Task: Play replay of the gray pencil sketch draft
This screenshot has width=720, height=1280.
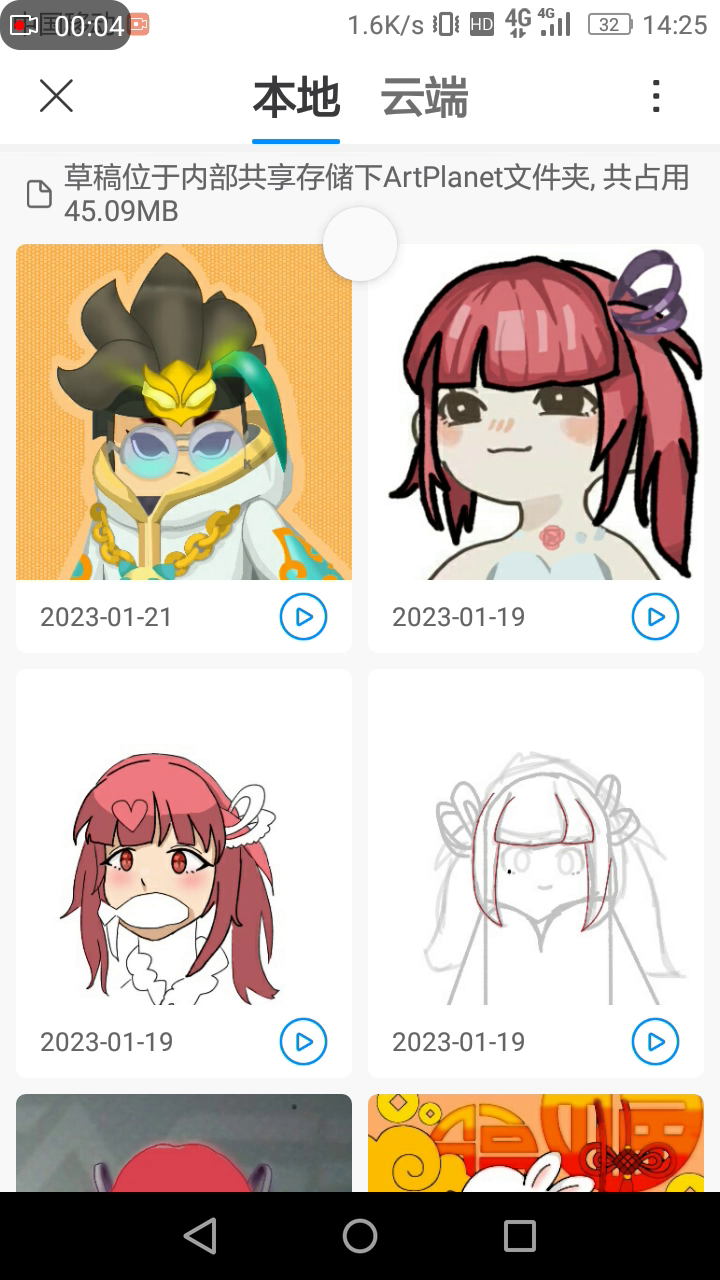Action: [655, 1042]
